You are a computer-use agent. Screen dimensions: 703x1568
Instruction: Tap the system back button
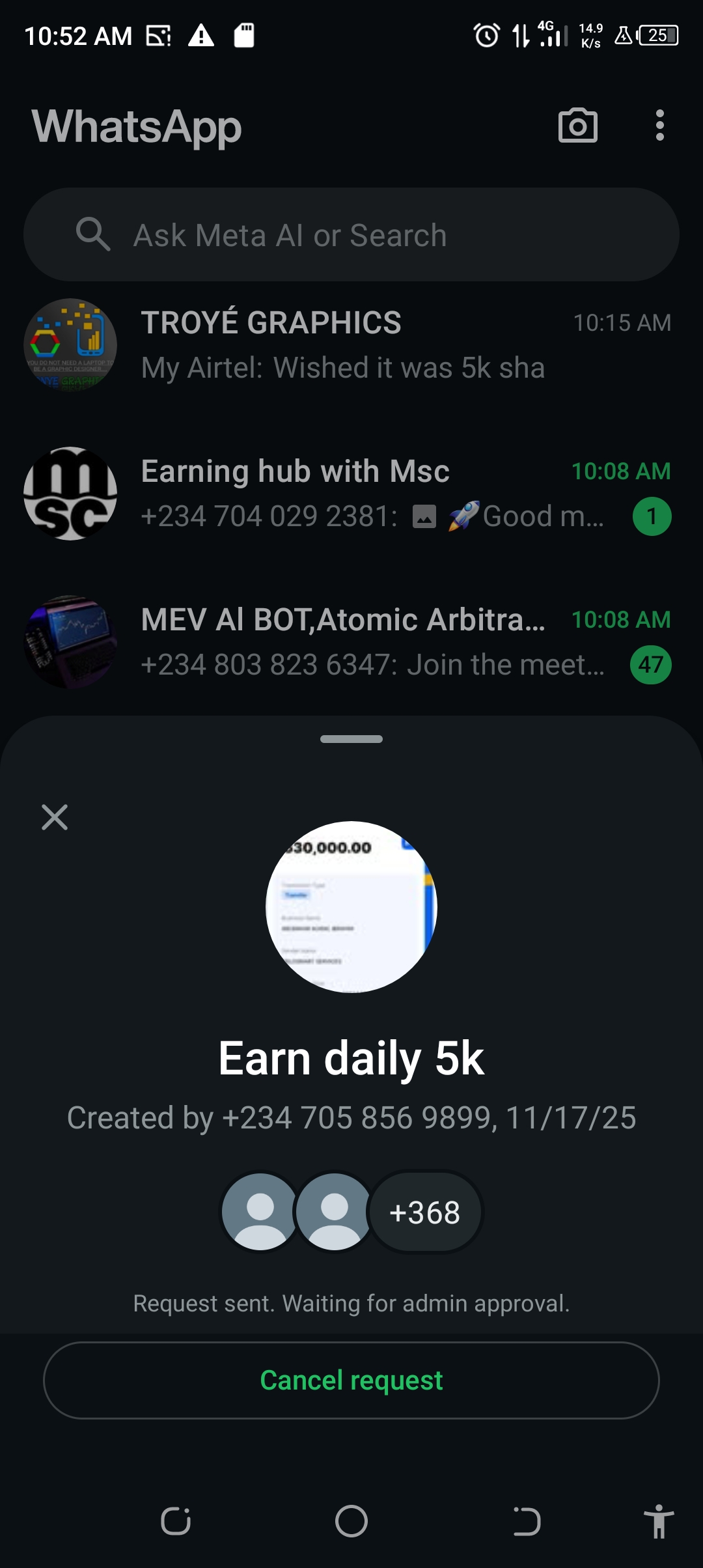point(527,1522)
